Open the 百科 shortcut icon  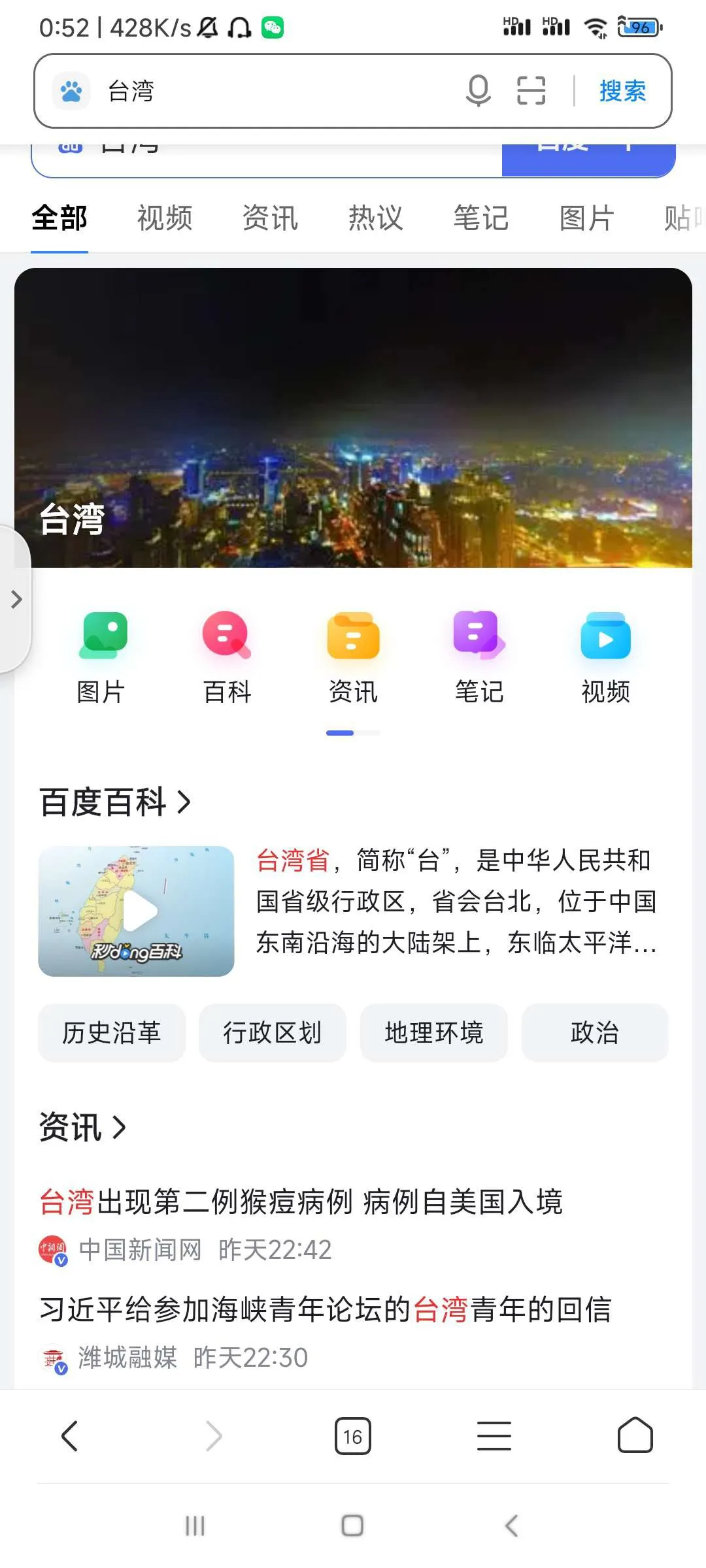tap(227, 657)
